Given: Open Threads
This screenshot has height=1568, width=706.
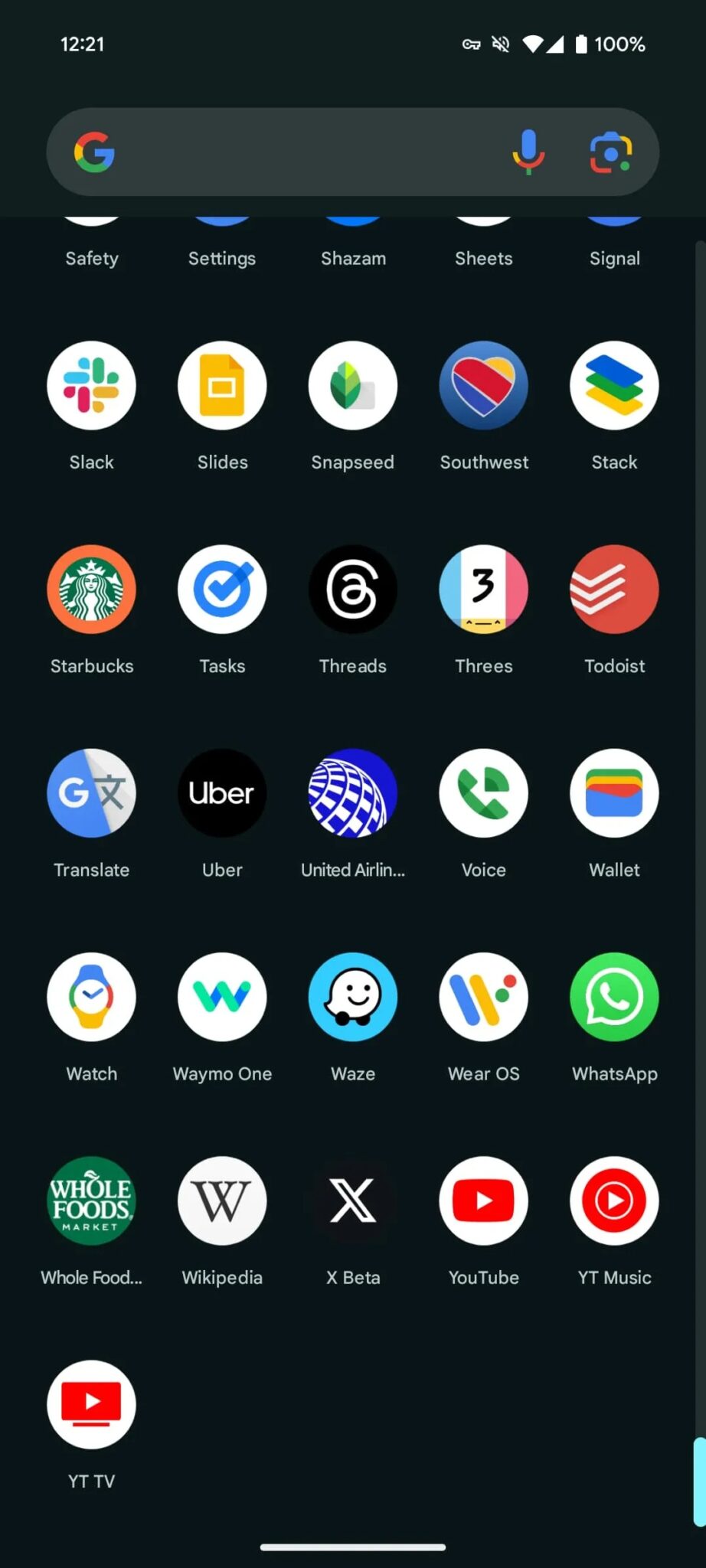Looking at the screenshot, I should click(x=352, y=589).
